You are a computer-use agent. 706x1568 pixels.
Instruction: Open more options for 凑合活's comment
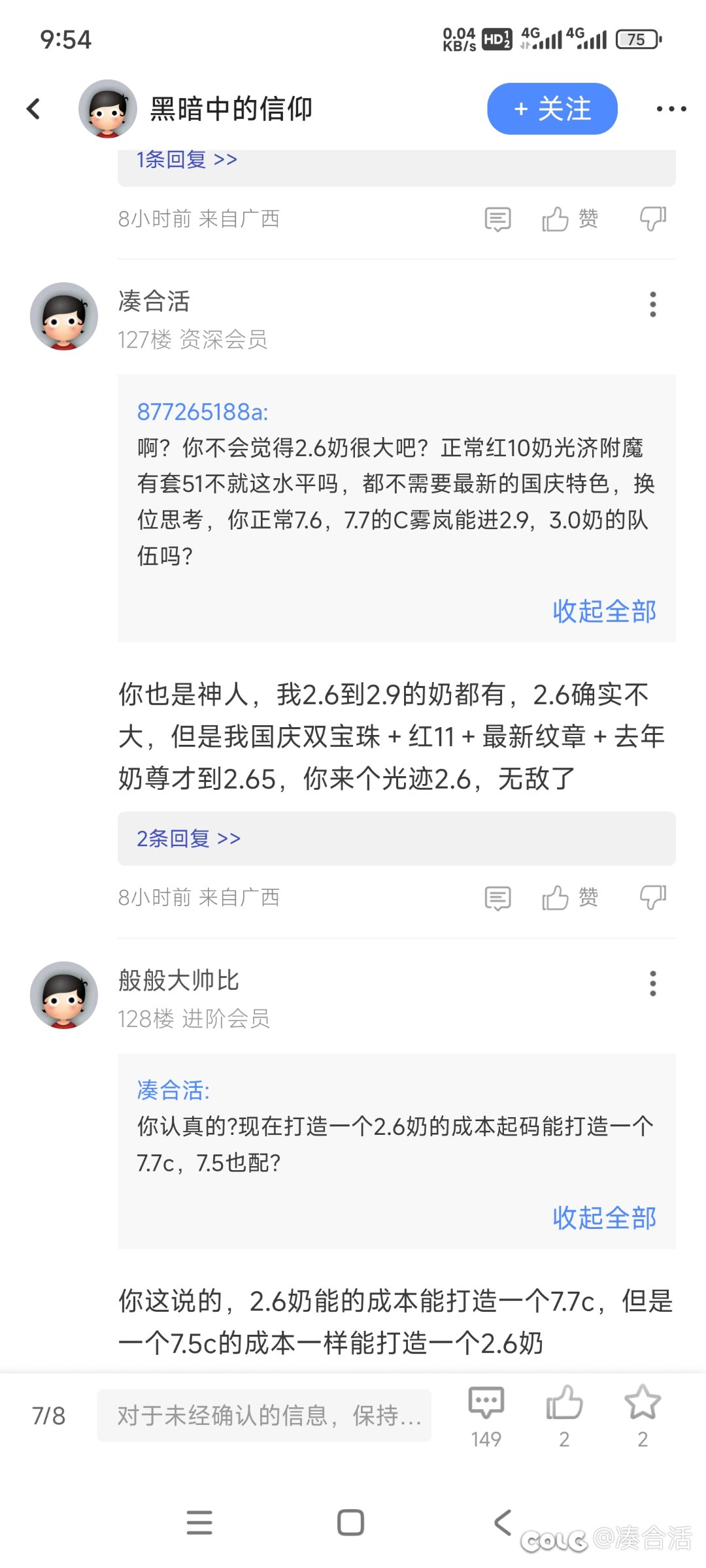(652, 304)
